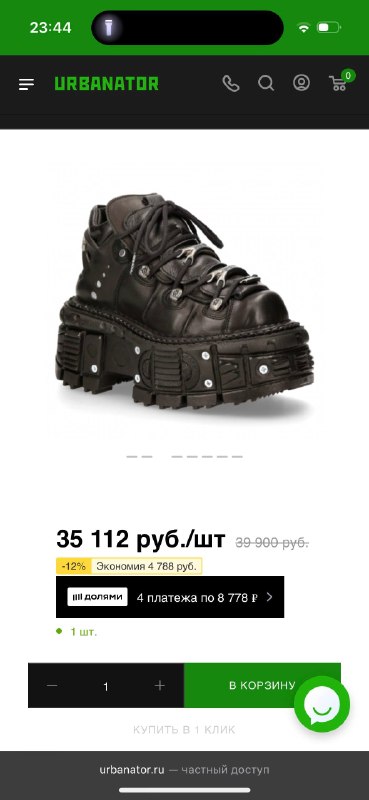Increase quantity with the plus button

pyautogui.click(x=160, y=685)
